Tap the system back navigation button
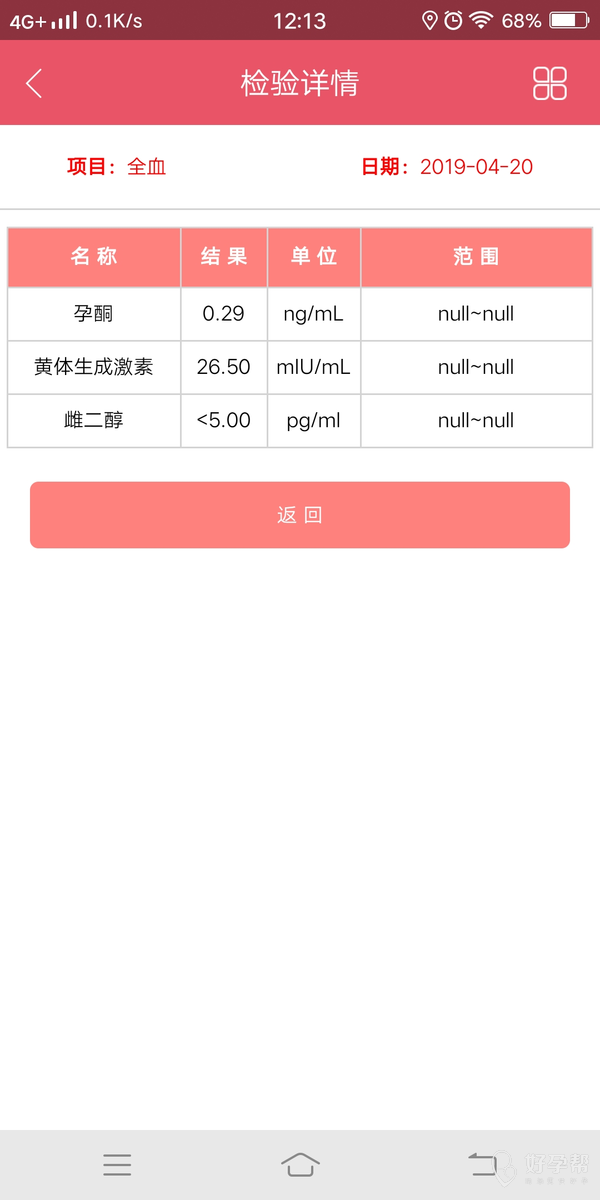600x1200 pixels. (x=483, y=1164)
